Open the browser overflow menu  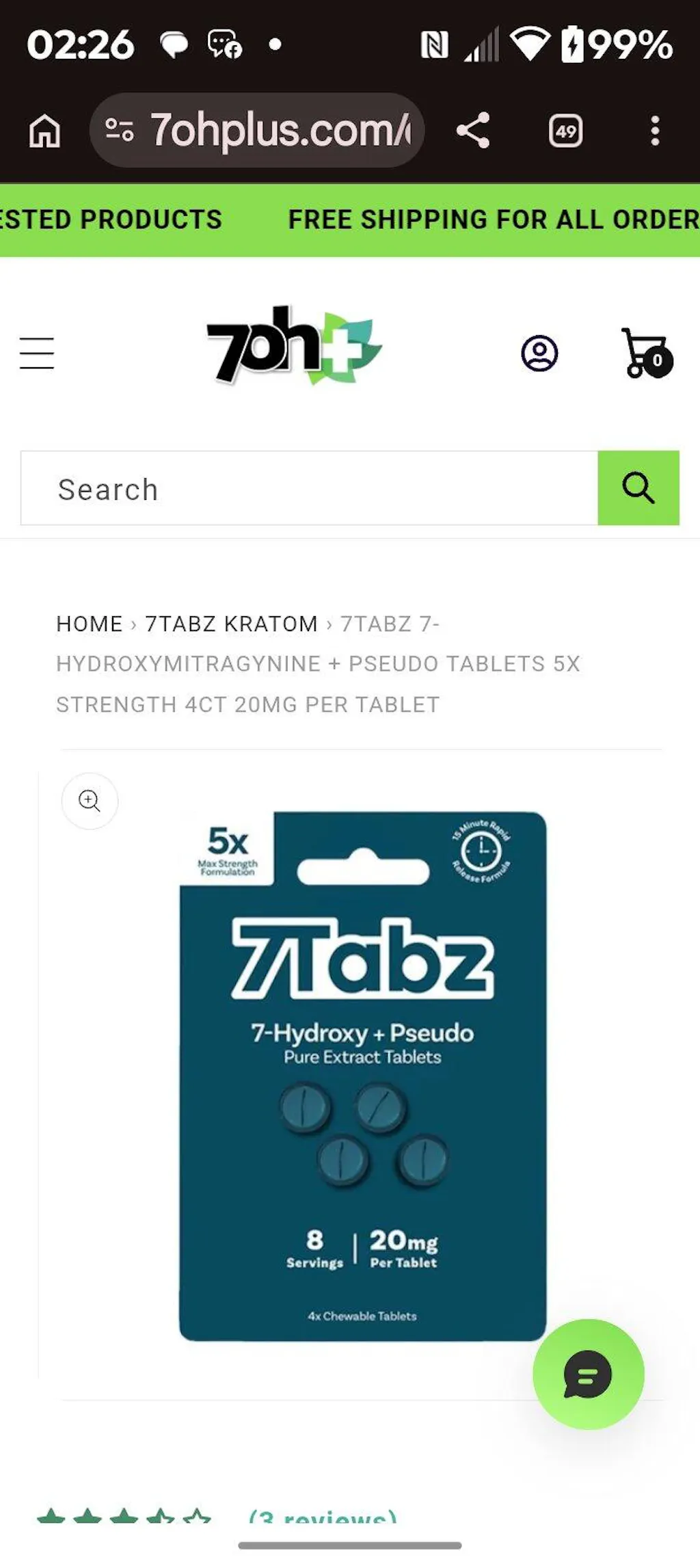[655, 131]
